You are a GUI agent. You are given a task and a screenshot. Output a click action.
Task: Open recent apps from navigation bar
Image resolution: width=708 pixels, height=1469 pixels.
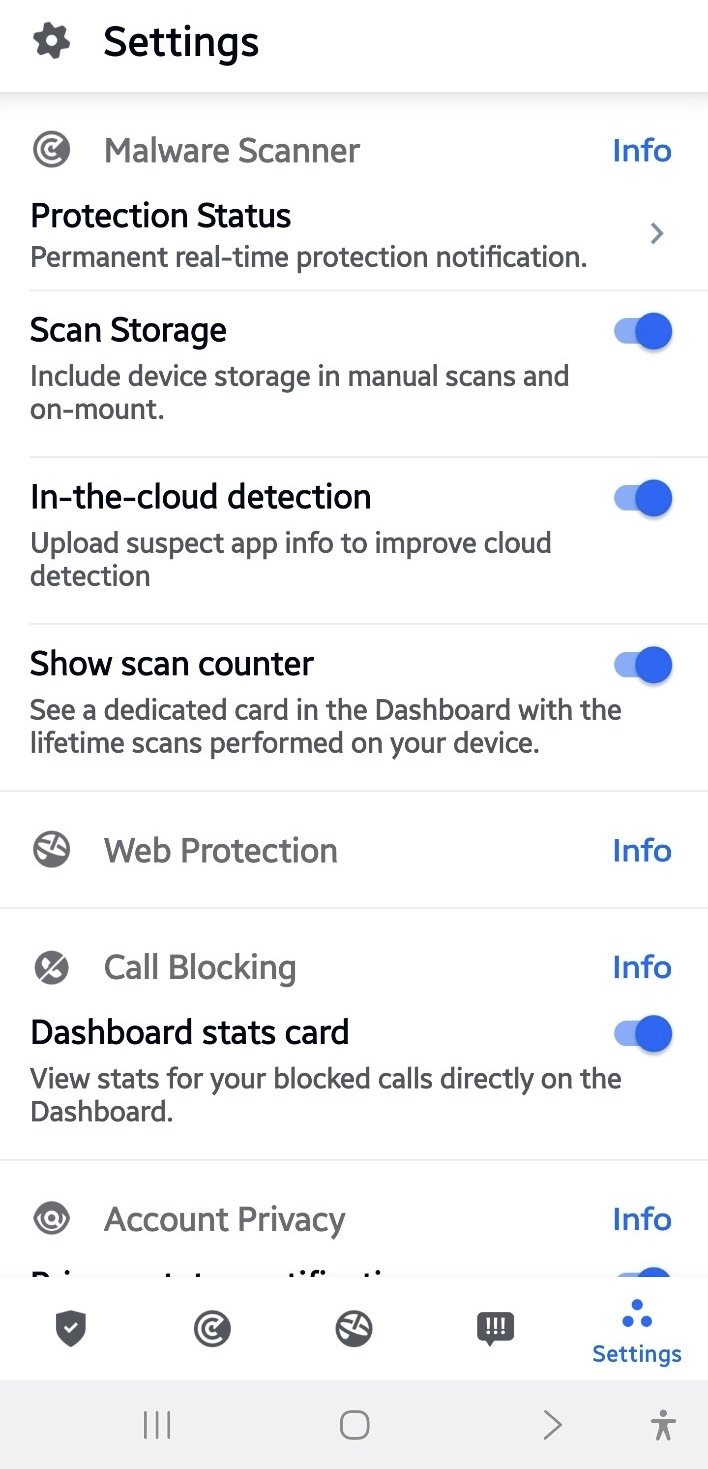[157, 1425]
